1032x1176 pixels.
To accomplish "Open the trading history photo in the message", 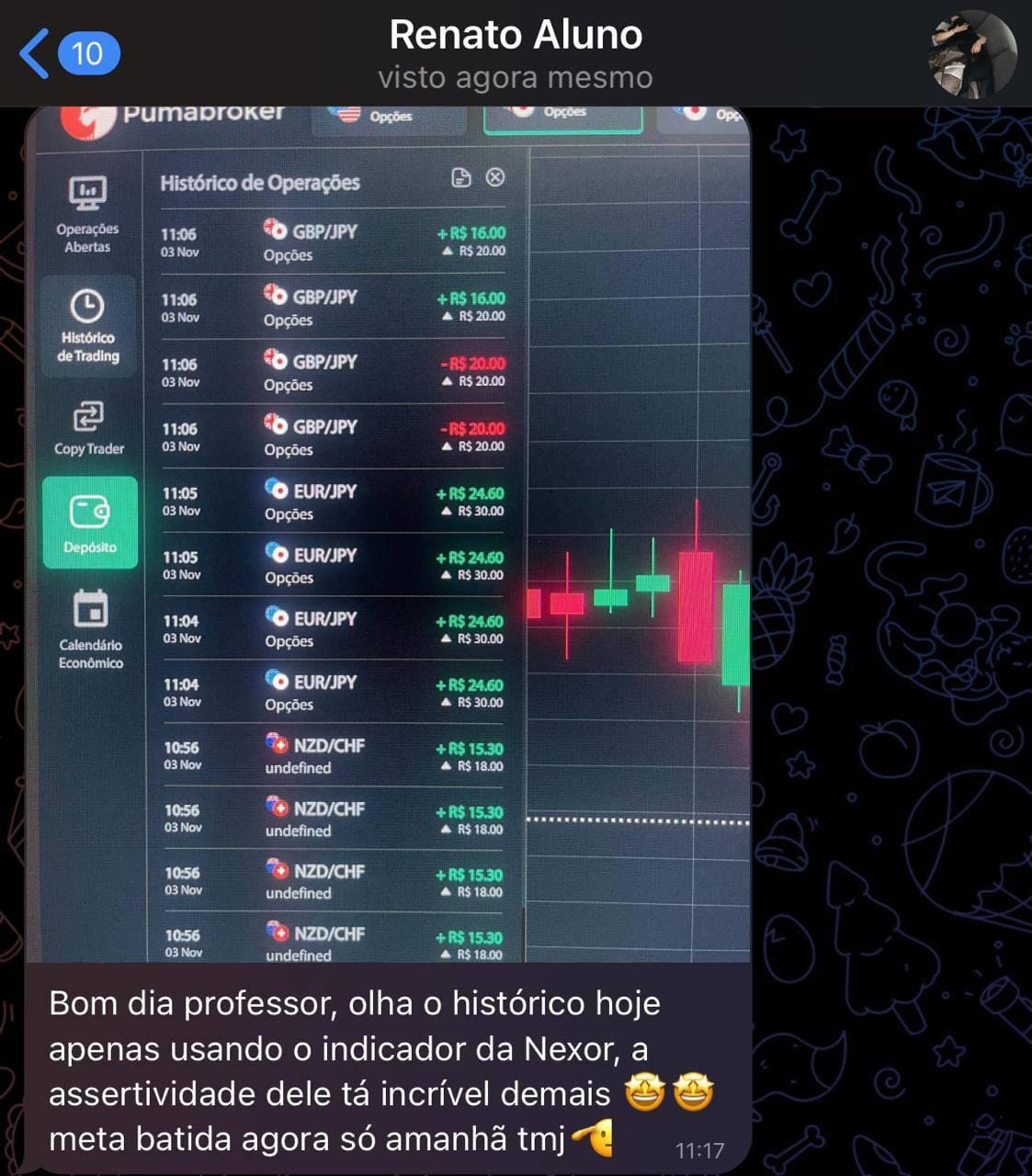I will pyautogui.click(x=388, y=535).
